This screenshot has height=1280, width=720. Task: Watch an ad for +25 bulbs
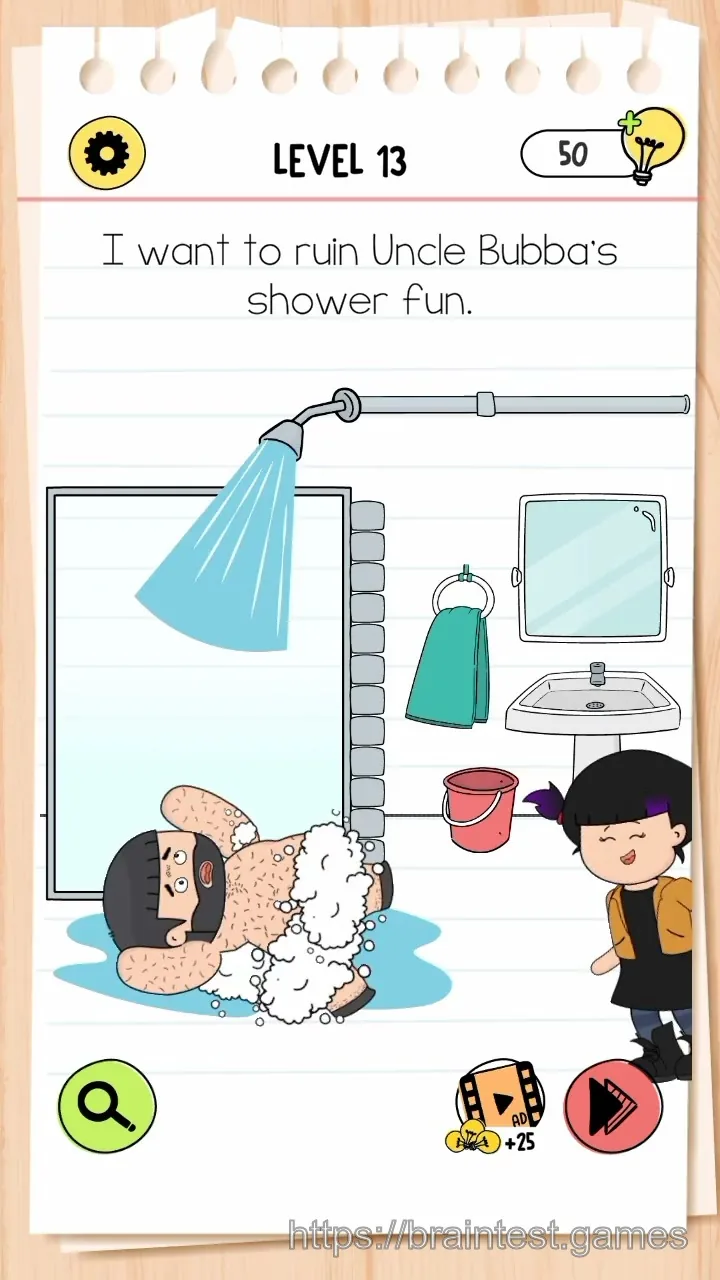498,1107
